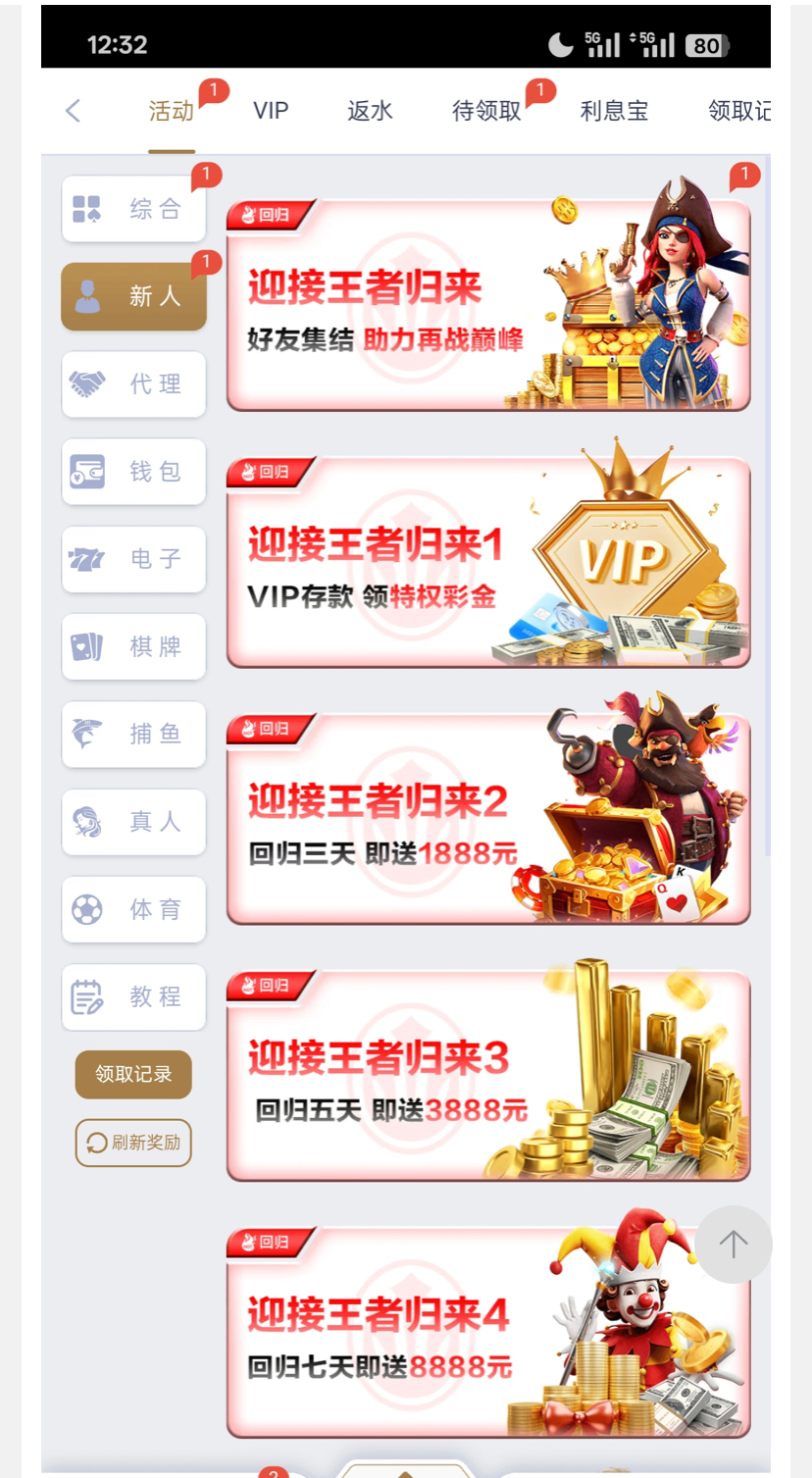Switch to the 待领取 tab
The height and width of the screenshot is (1478, 812).
486,111
